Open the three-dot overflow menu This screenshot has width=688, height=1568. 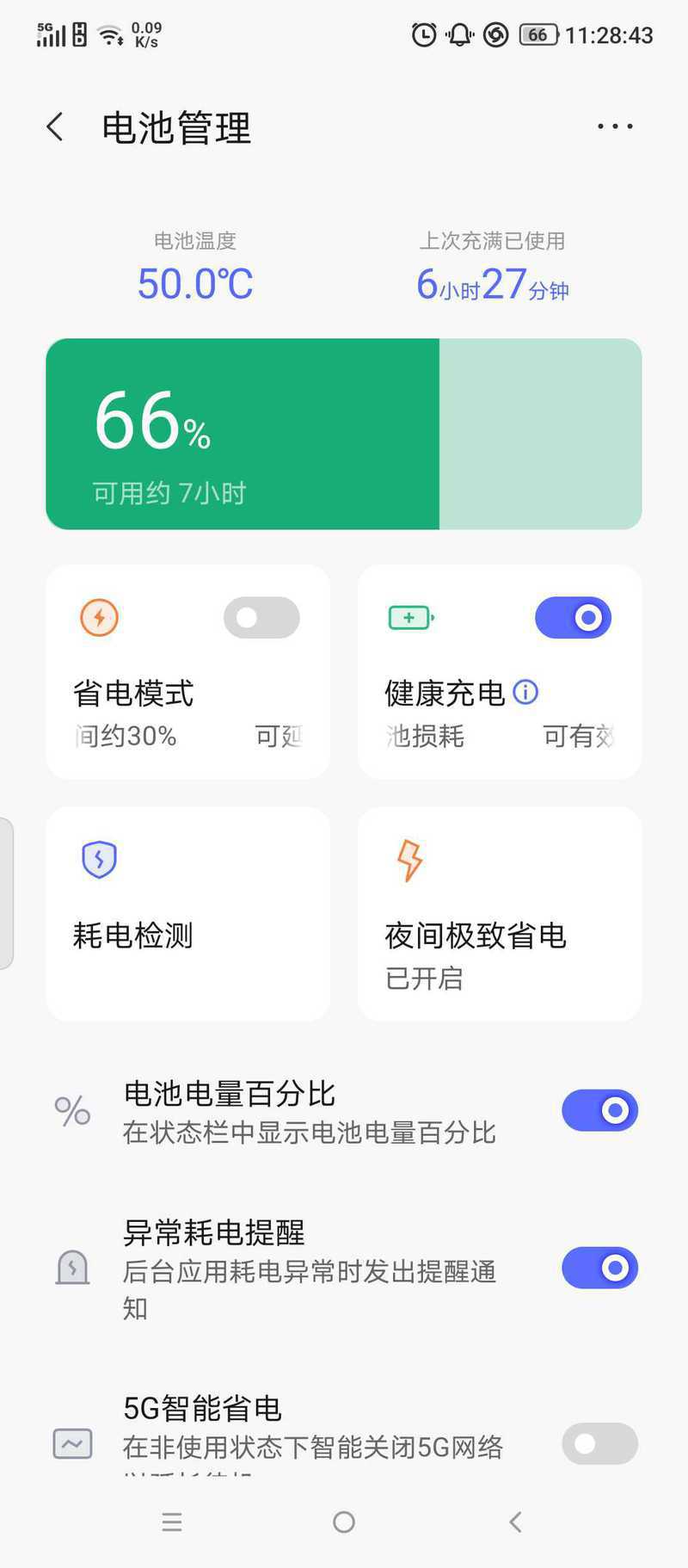(615, 127)
